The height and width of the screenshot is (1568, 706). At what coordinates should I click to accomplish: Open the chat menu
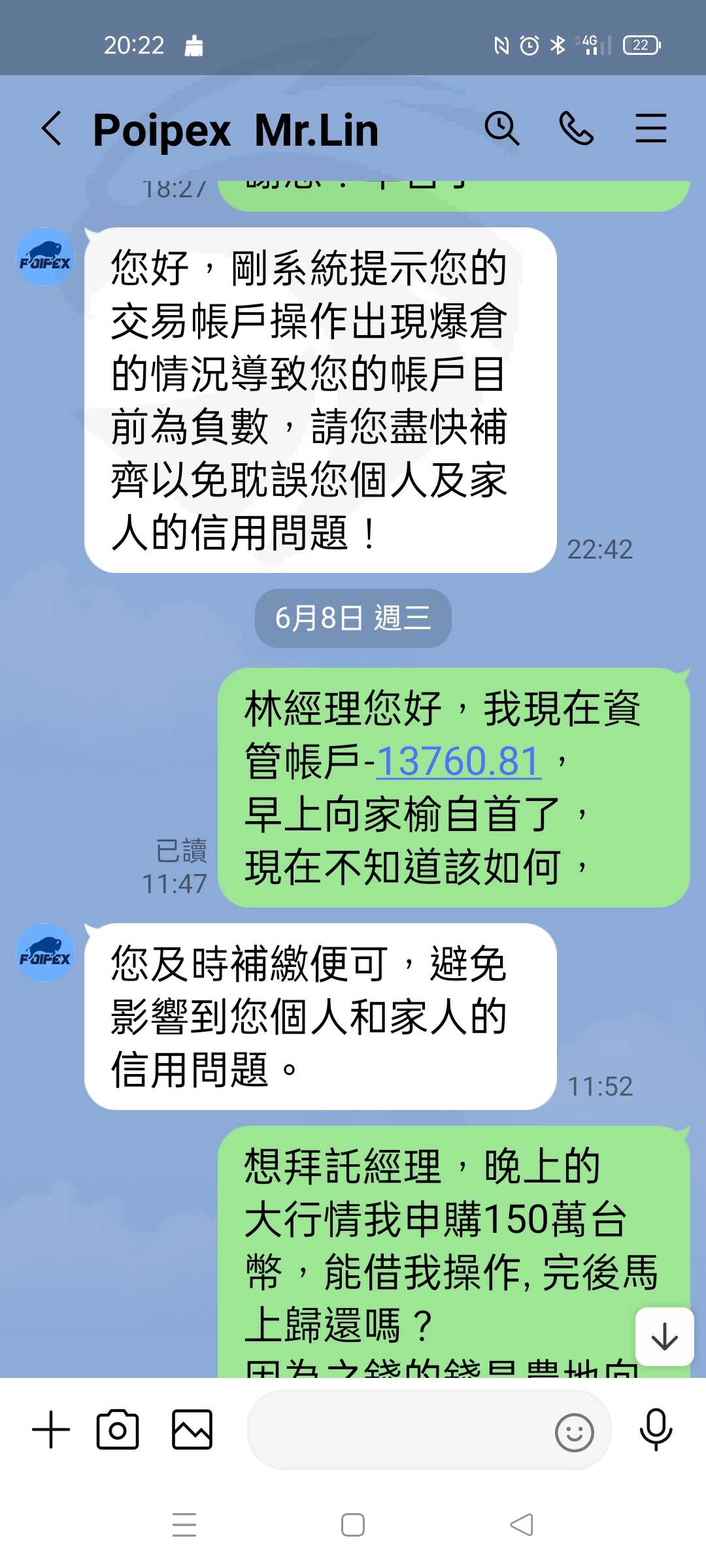click(651, 128)
